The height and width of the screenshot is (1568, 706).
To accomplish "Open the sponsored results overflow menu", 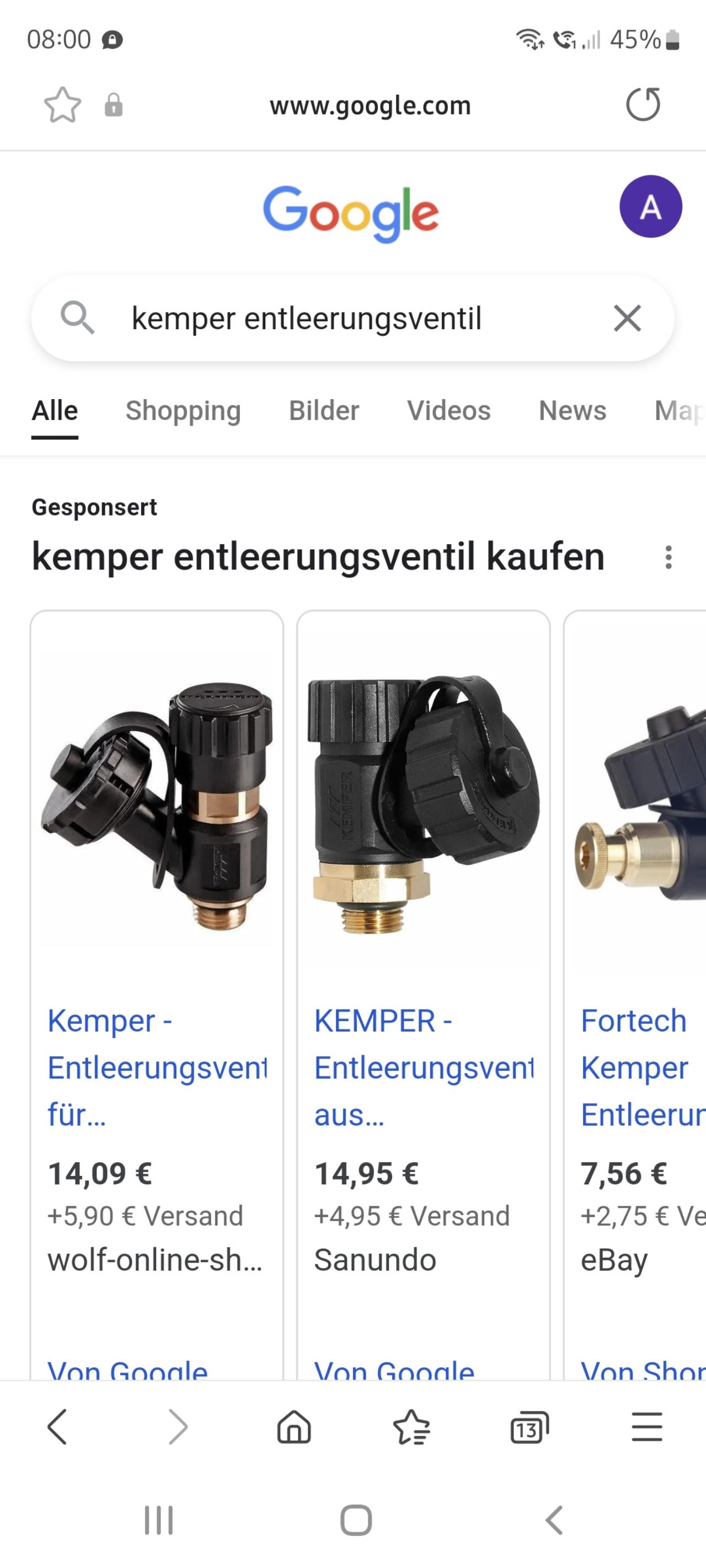I will pyautogui.click(x=669, y=557).
